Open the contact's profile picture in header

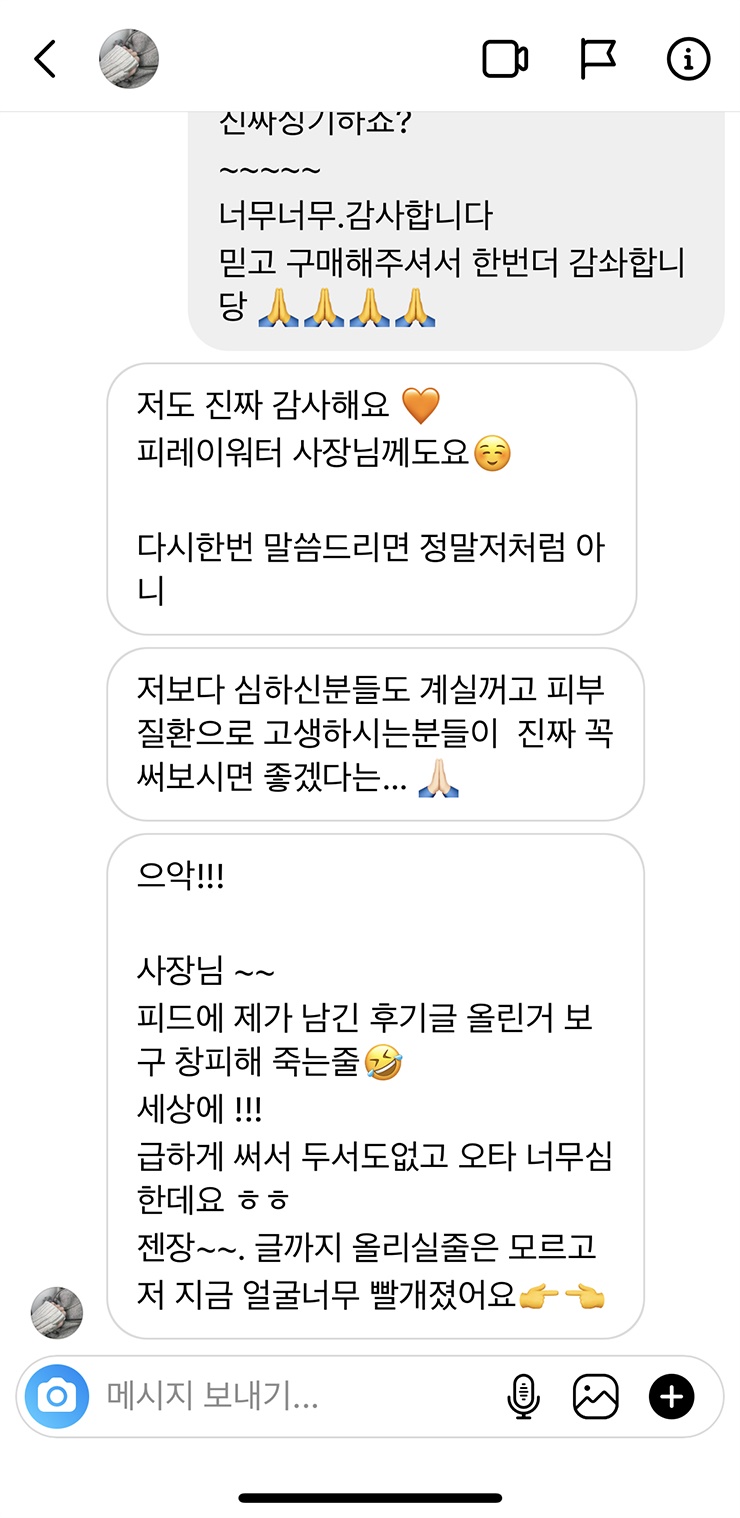(129, 59)
